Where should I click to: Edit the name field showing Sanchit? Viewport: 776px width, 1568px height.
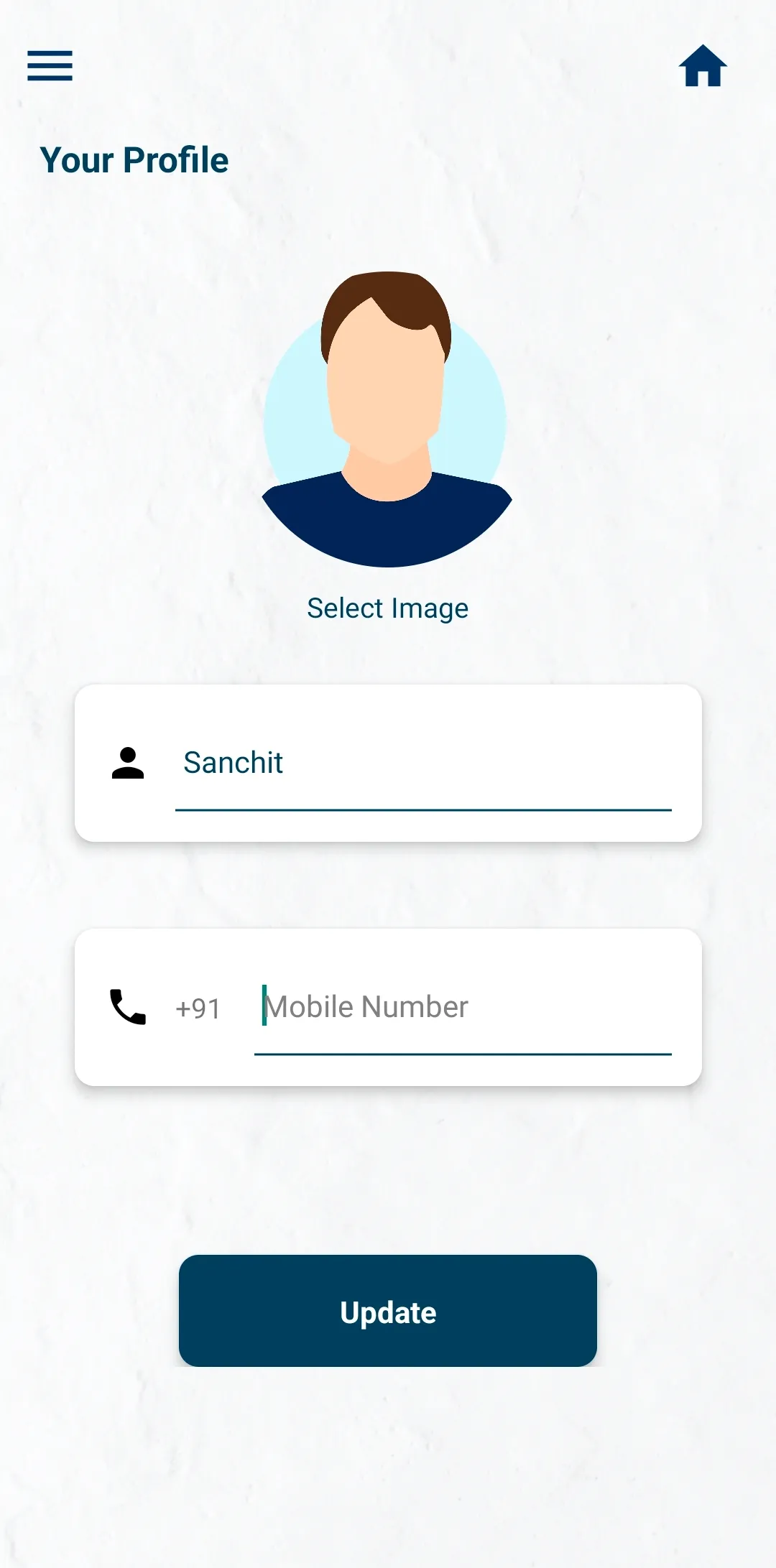click(422, 763)
